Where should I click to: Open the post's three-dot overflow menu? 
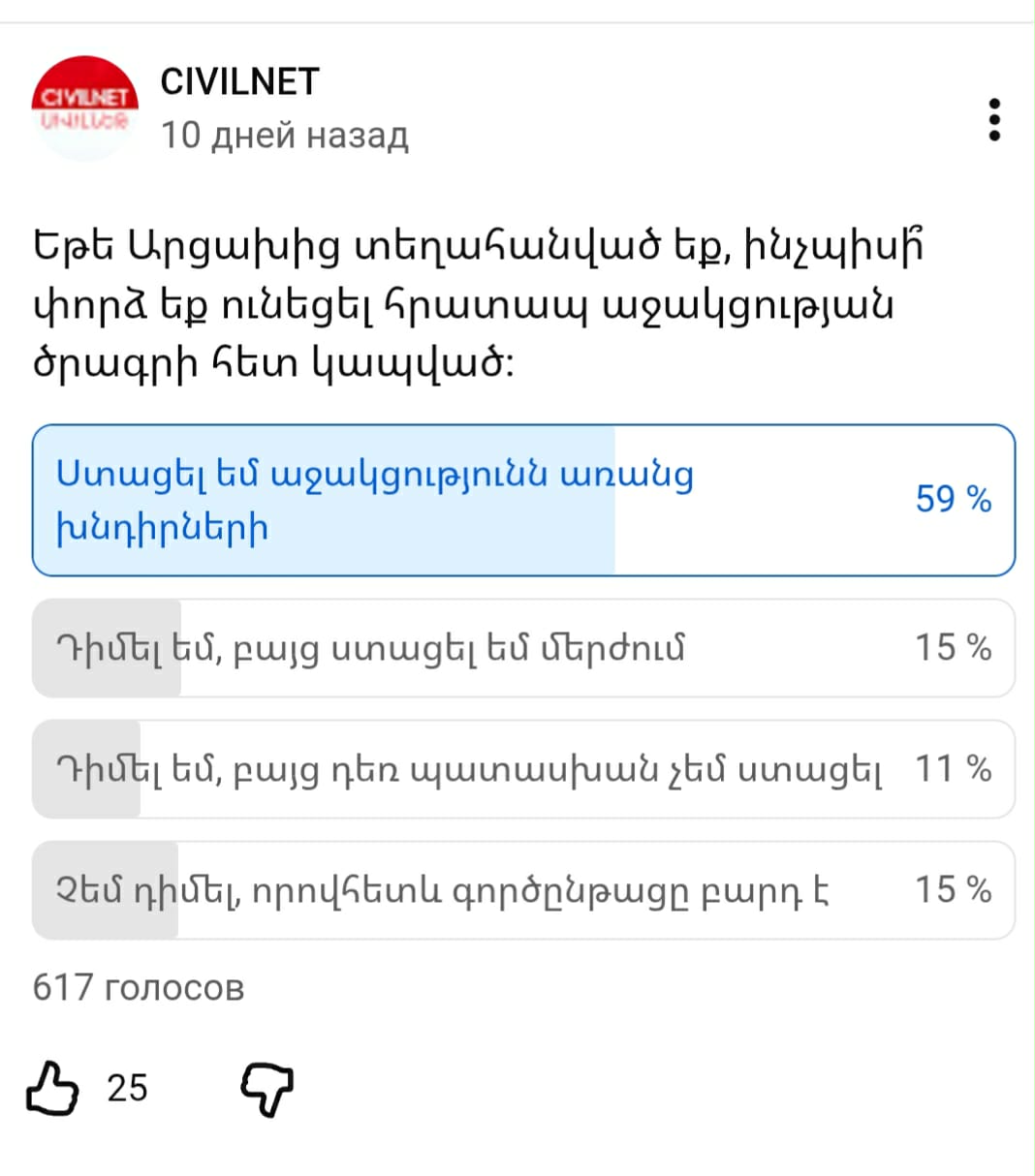[993, 119]
